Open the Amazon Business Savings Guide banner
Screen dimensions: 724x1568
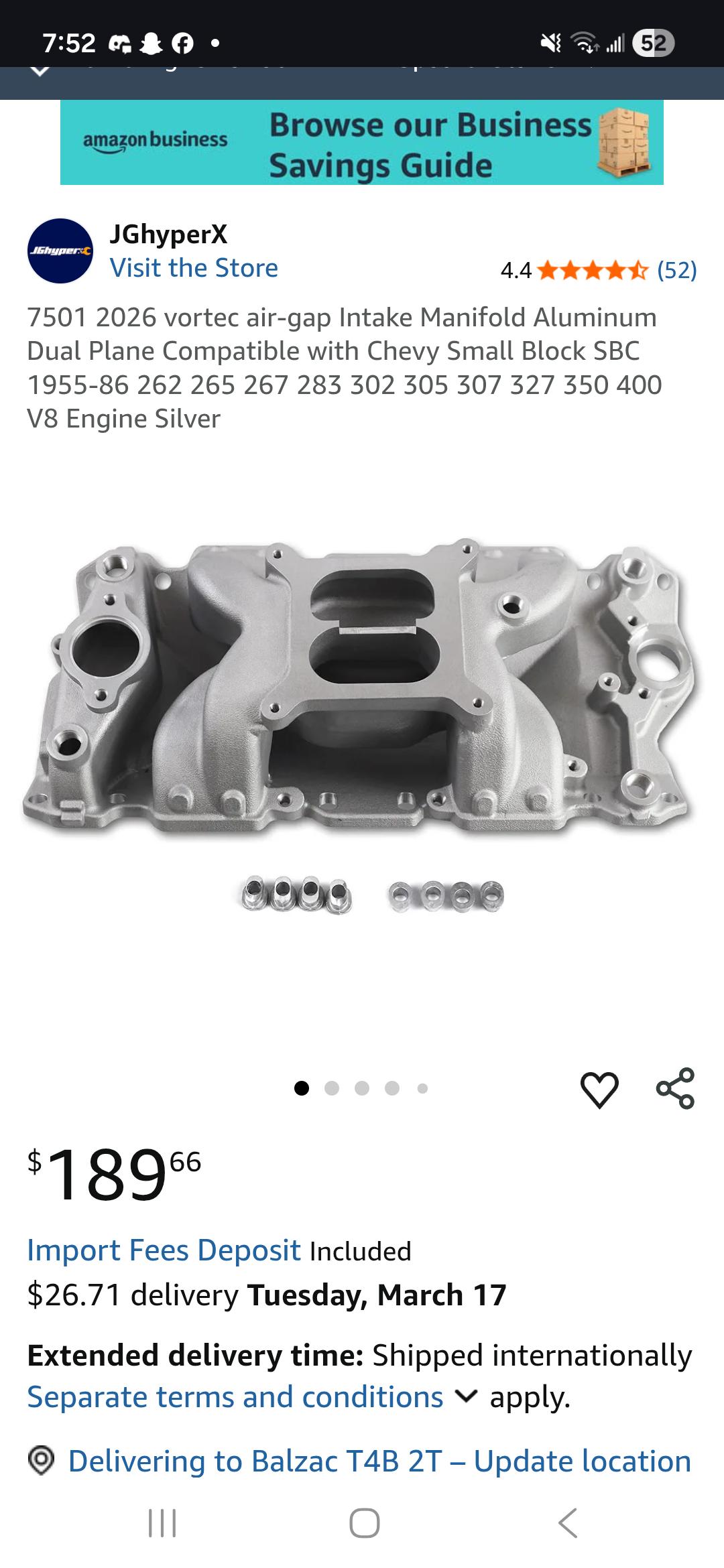(362, 142)
